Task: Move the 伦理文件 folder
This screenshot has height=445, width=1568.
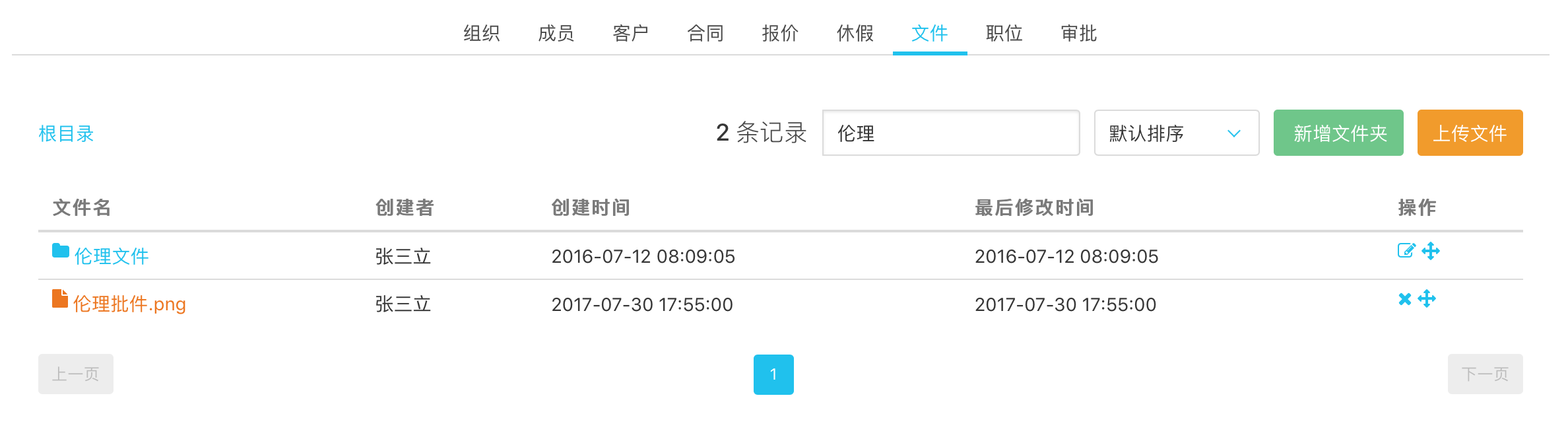Action: tap(1431, 251)
